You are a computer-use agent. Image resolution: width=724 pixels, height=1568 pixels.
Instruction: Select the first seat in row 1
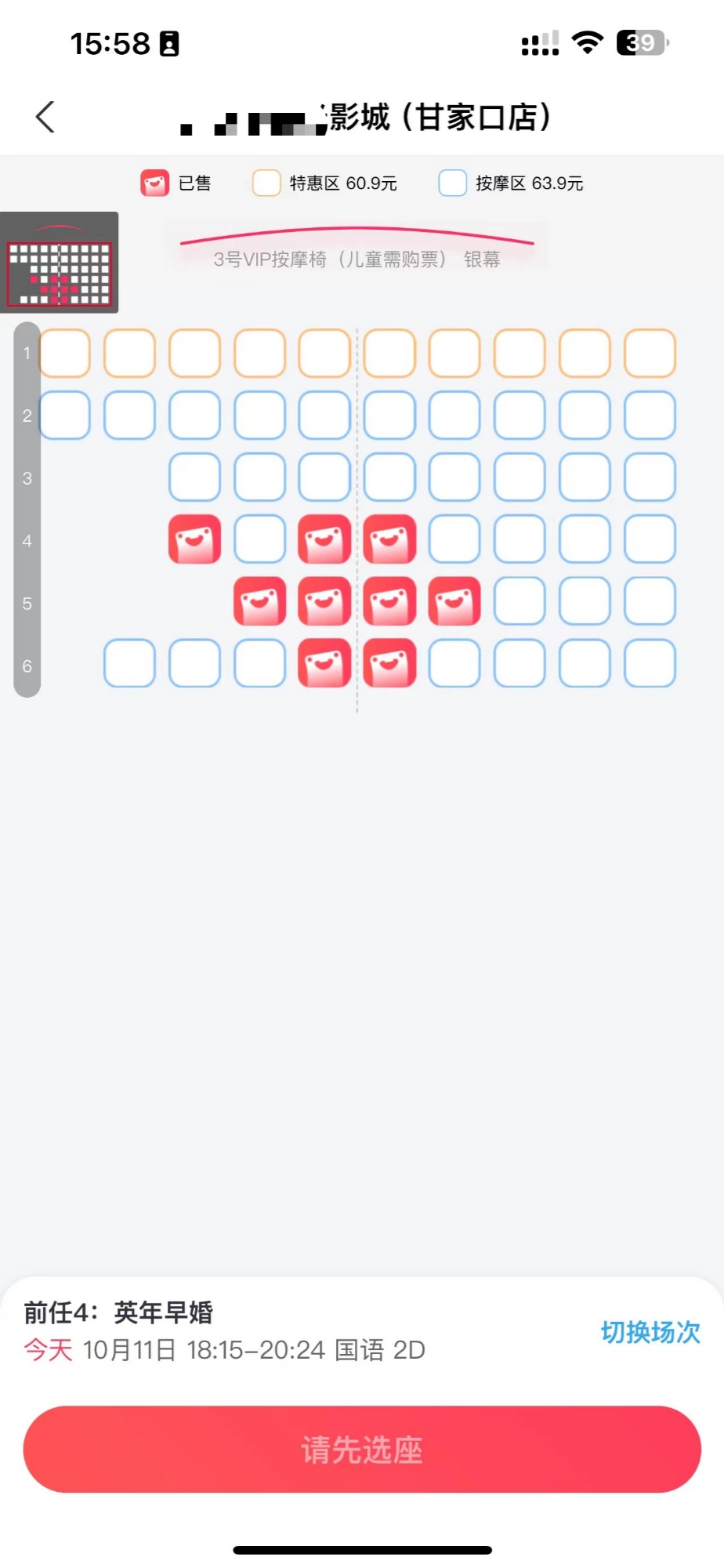[65, 354]
